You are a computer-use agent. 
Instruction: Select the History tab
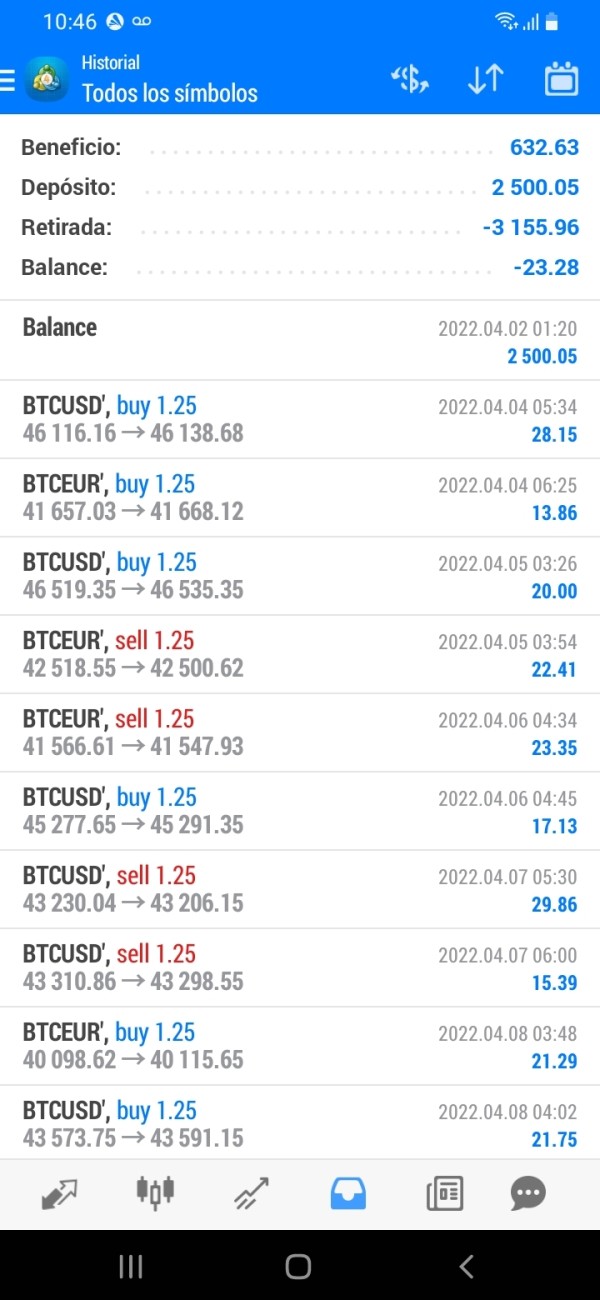click(x=348, y=1193)
